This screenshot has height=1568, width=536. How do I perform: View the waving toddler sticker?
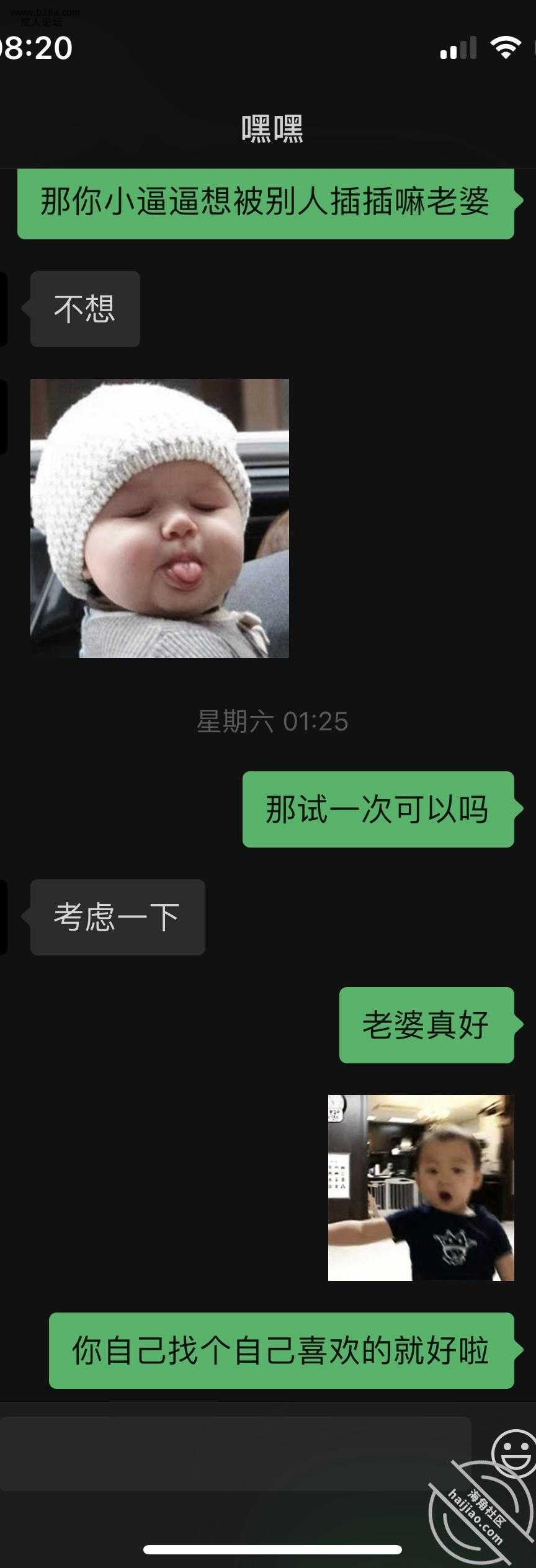pyautogui.click(x=421, y=1187)
